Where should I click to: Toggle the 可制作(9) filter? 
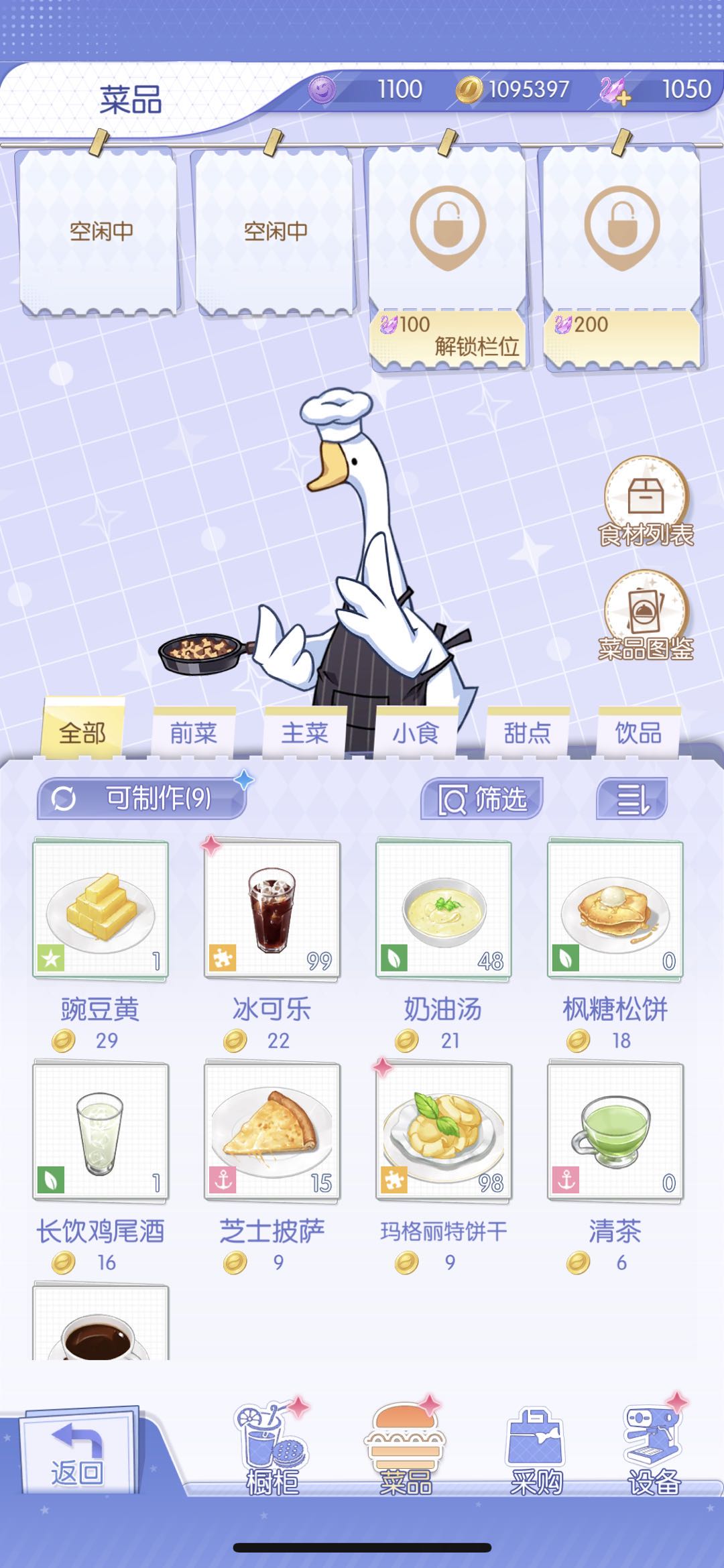click(141, 798)
